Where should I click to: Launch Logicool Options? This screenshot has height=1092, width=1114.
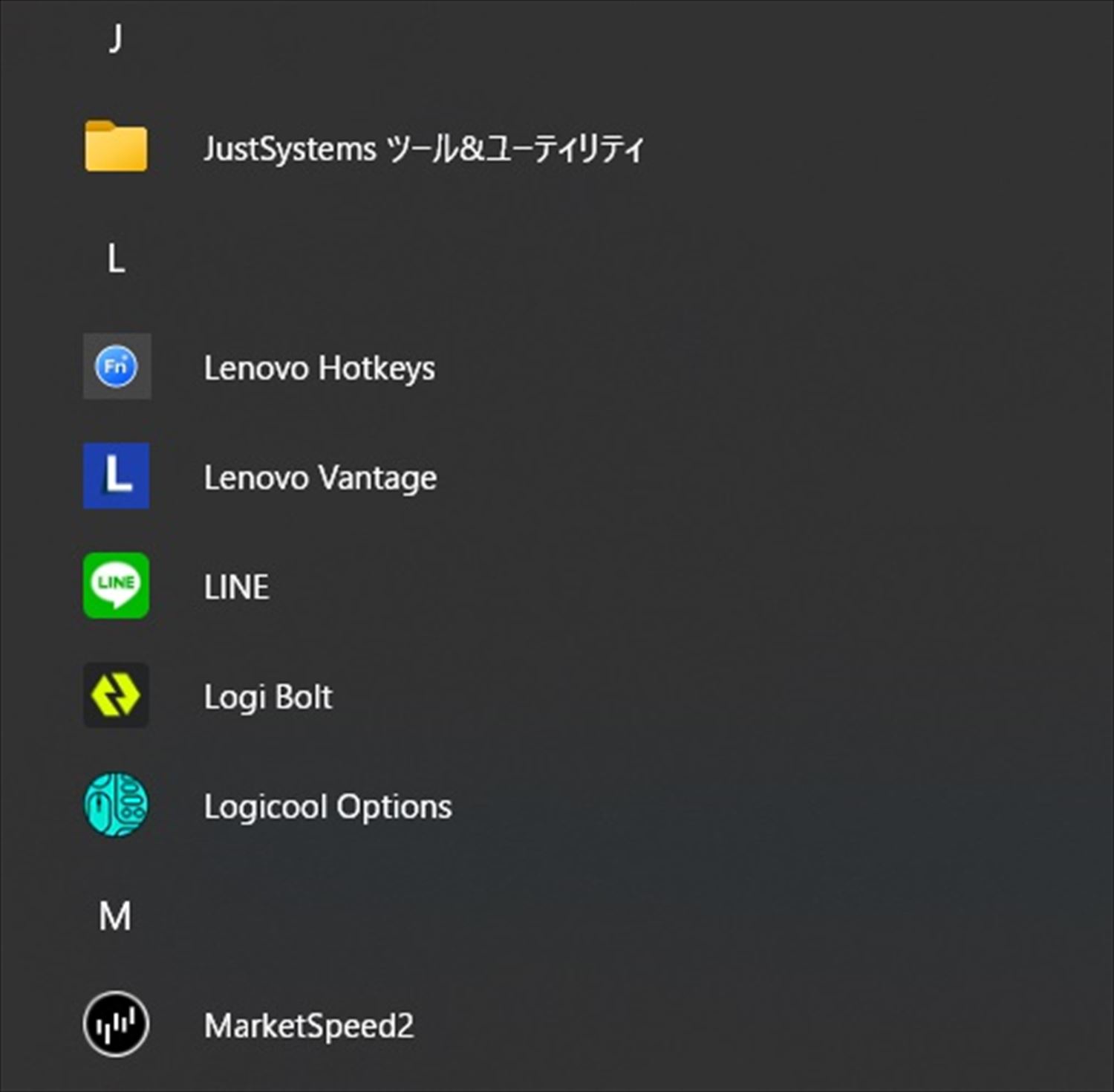coord(328,806)
